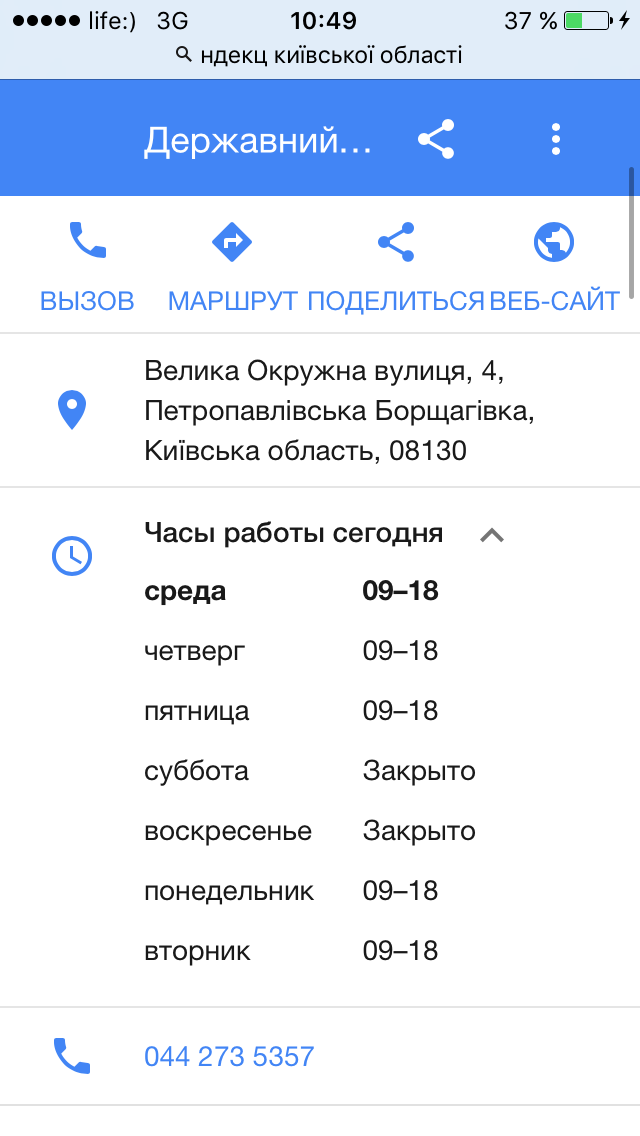Call the number 044 273 5357

(229, 1056)
